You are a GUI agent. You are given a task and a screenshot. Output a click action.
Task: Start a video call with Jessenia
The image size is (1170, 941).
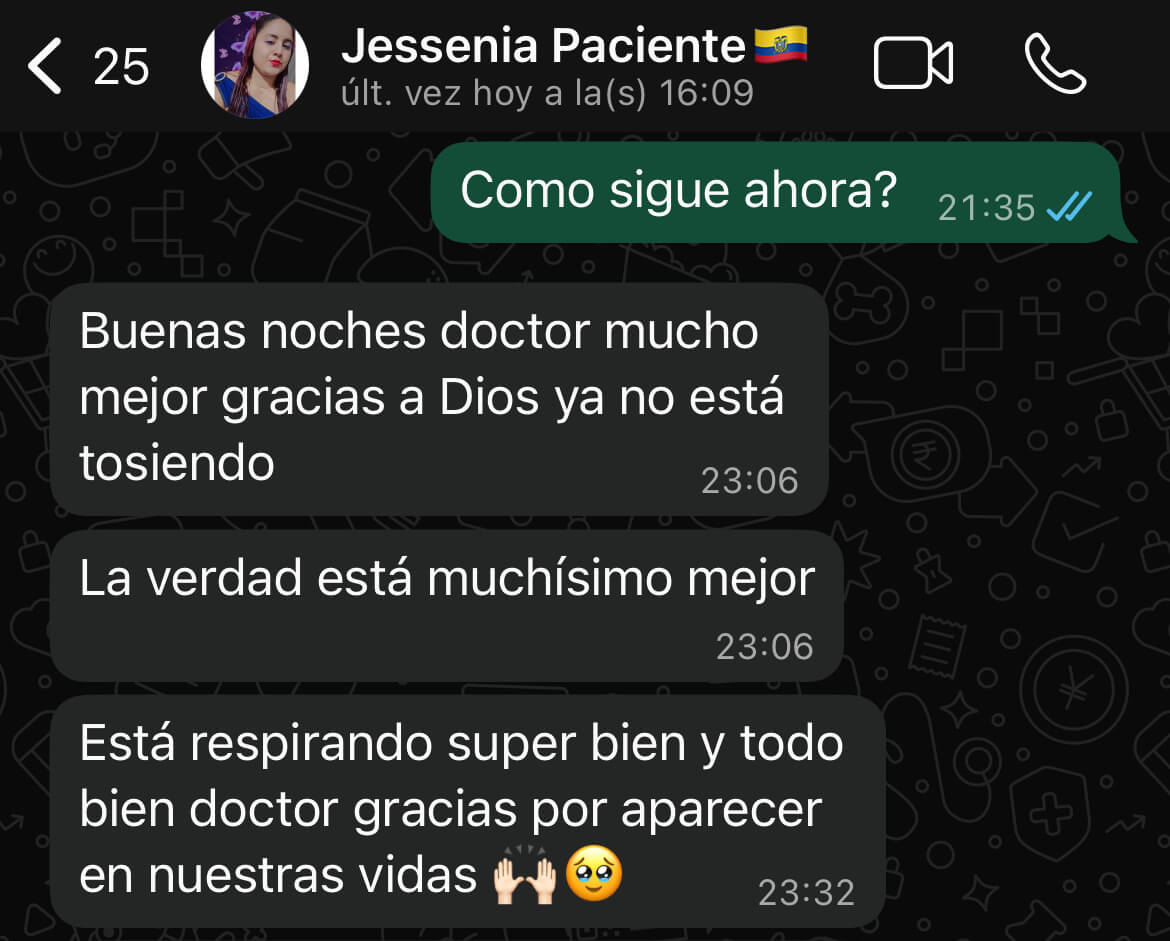[912, 66]
